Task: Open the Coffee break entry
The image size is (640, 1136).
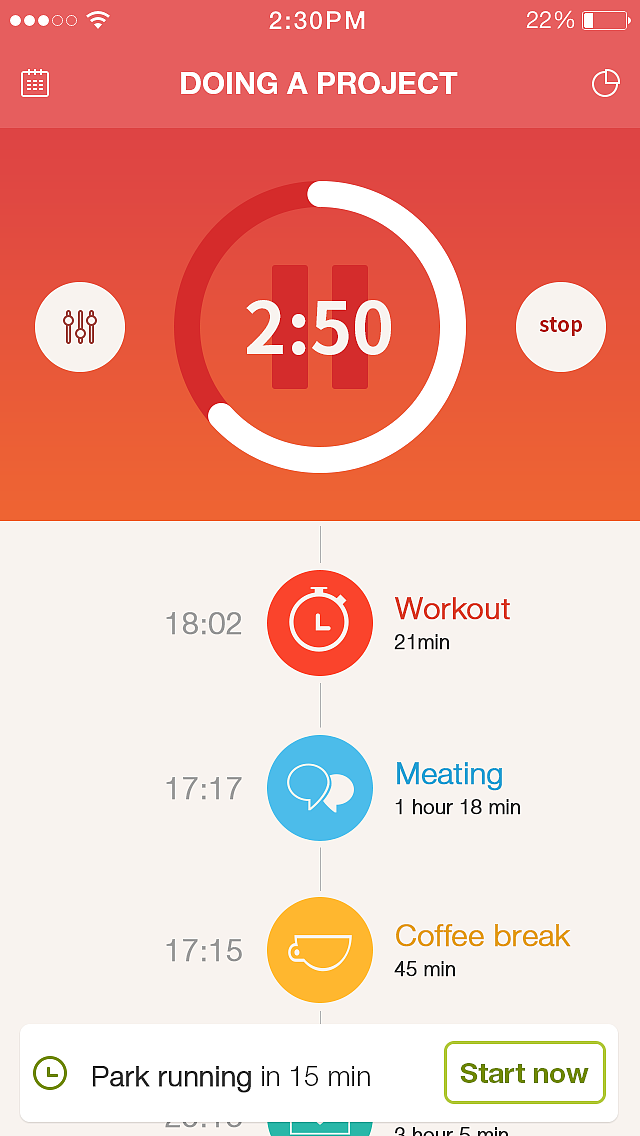Action: pos(320,949)
